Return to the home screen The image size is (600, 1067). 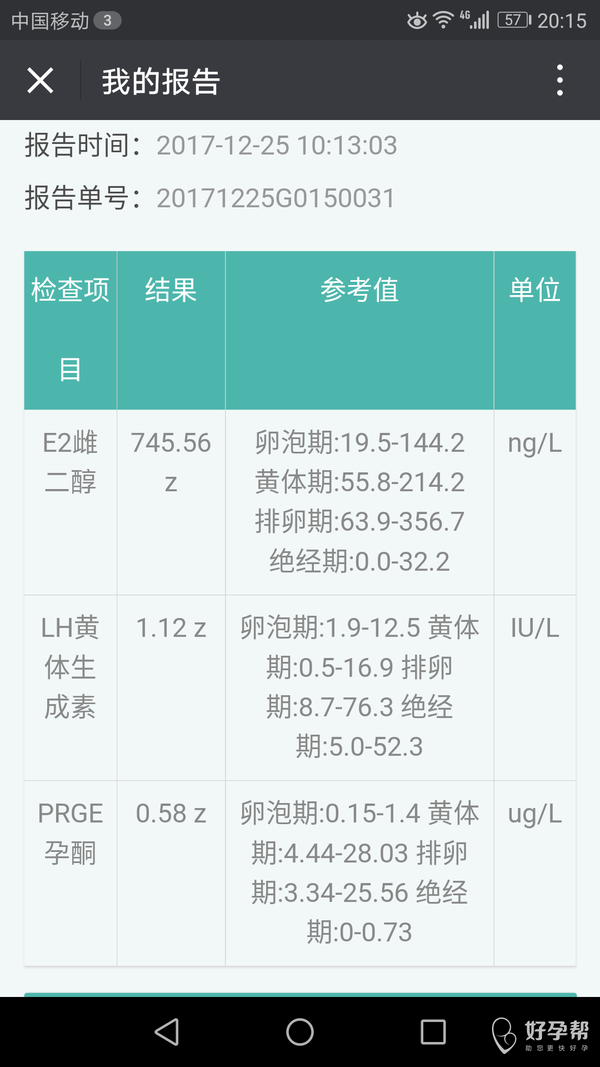point(300,1031)
